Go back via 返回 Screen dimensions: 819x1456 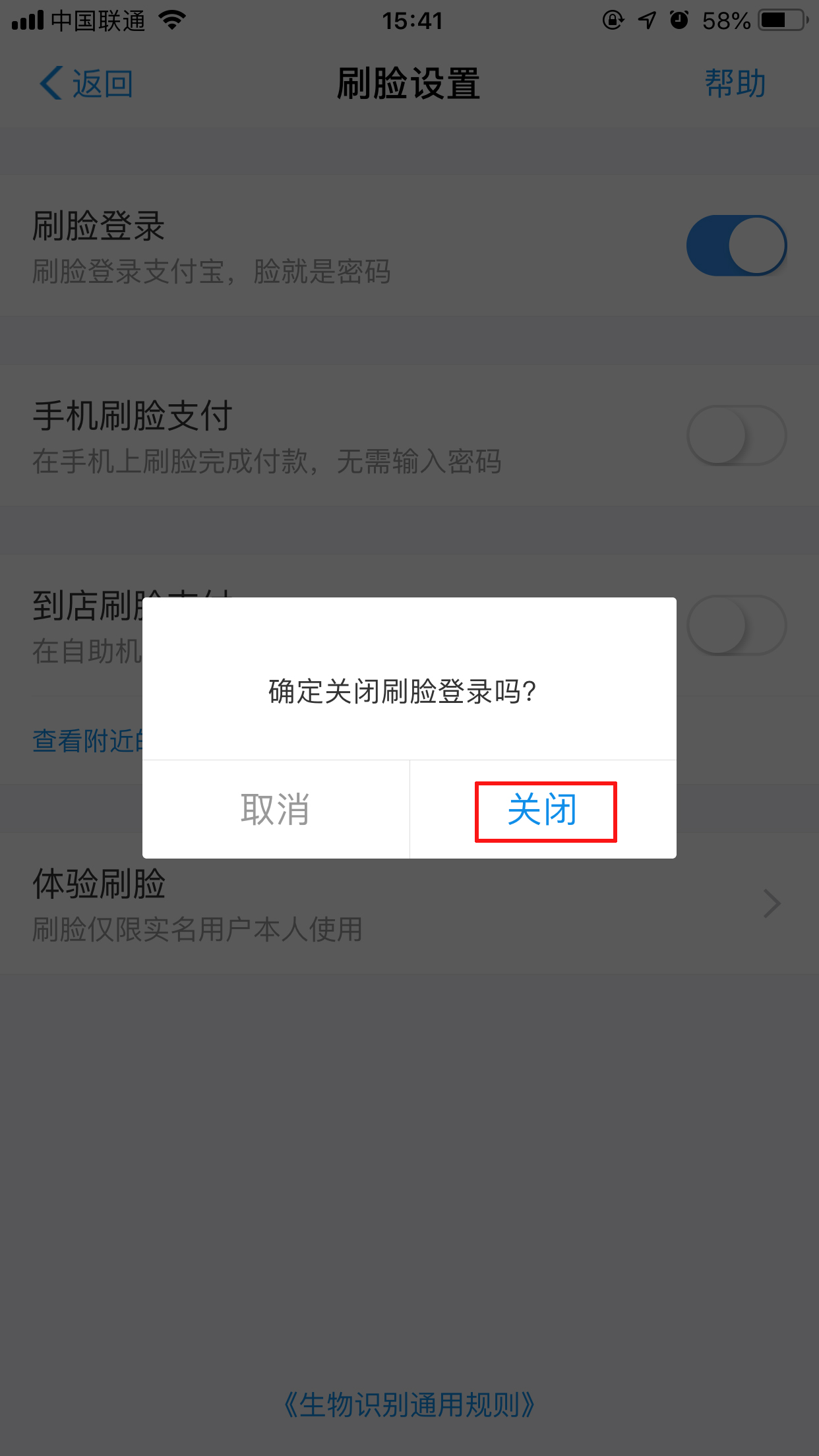87,84
